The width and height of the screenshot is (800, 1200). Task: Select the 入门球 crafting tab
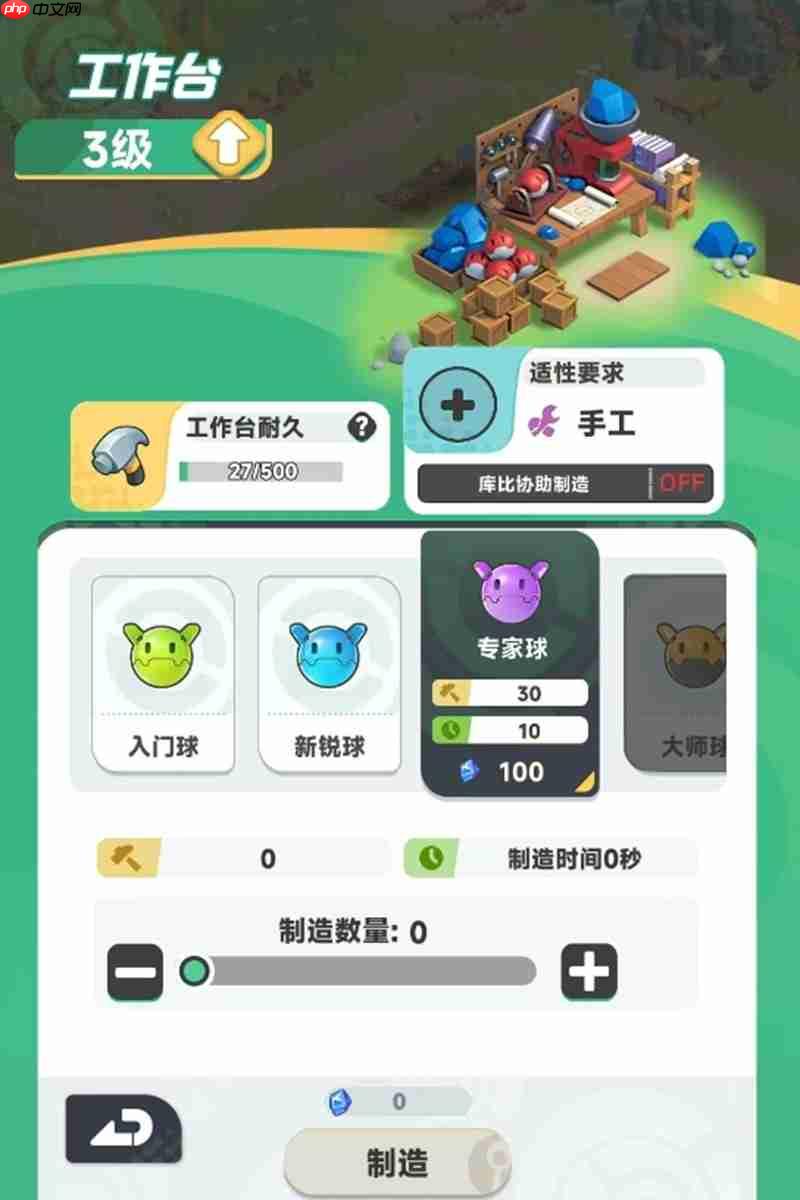pyautogui.click(x=160, y=670)
